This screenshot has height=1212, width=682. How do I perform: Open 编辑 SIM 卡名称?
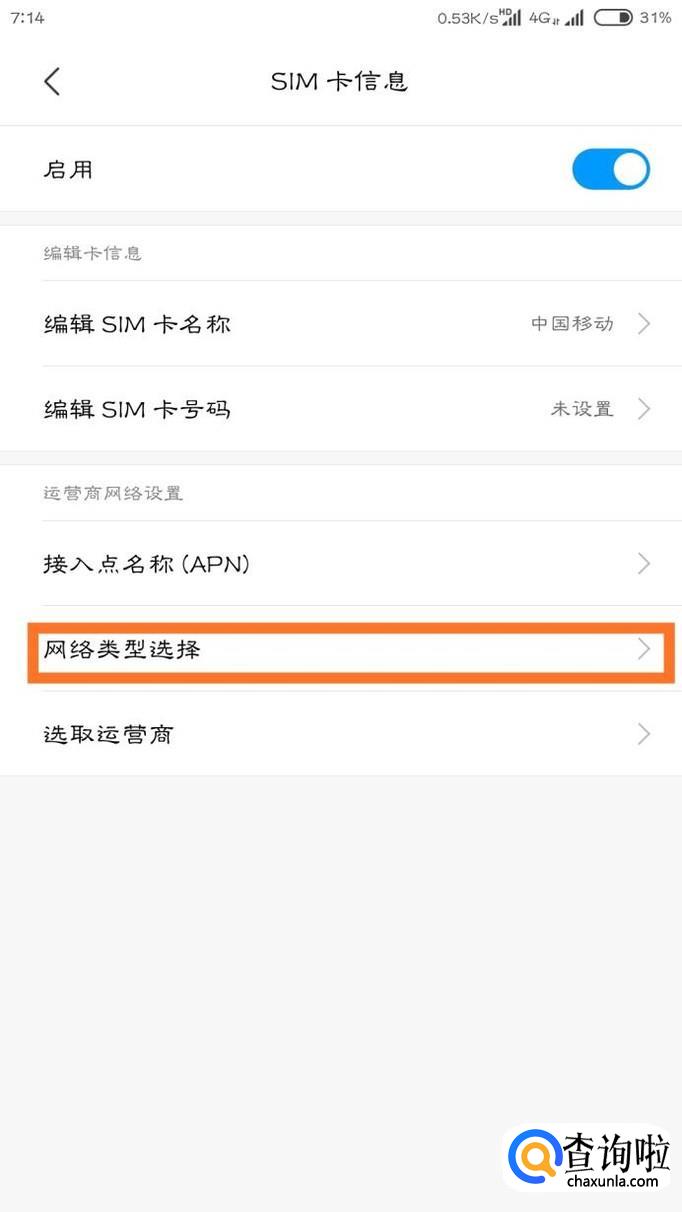coord(341,324)
